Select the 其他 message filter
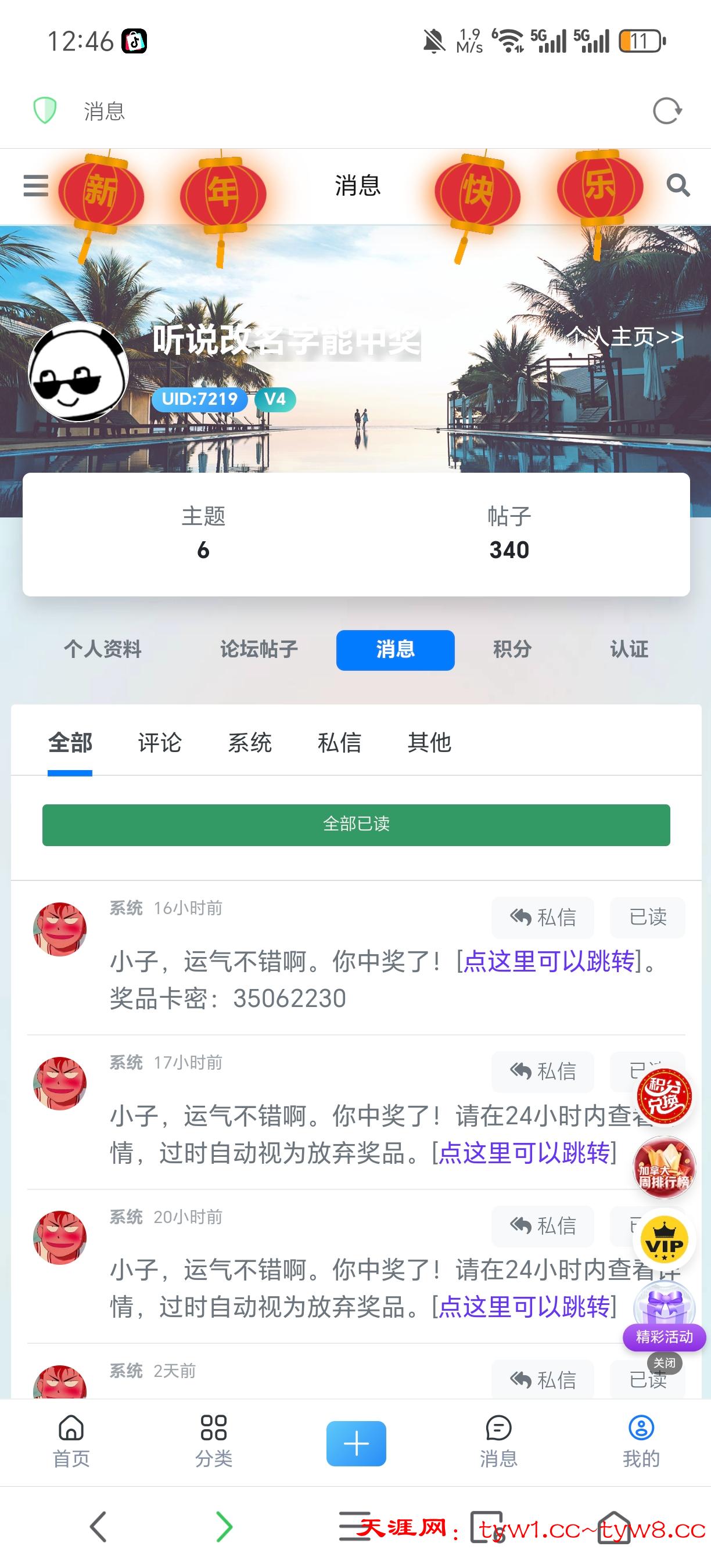 429,743
